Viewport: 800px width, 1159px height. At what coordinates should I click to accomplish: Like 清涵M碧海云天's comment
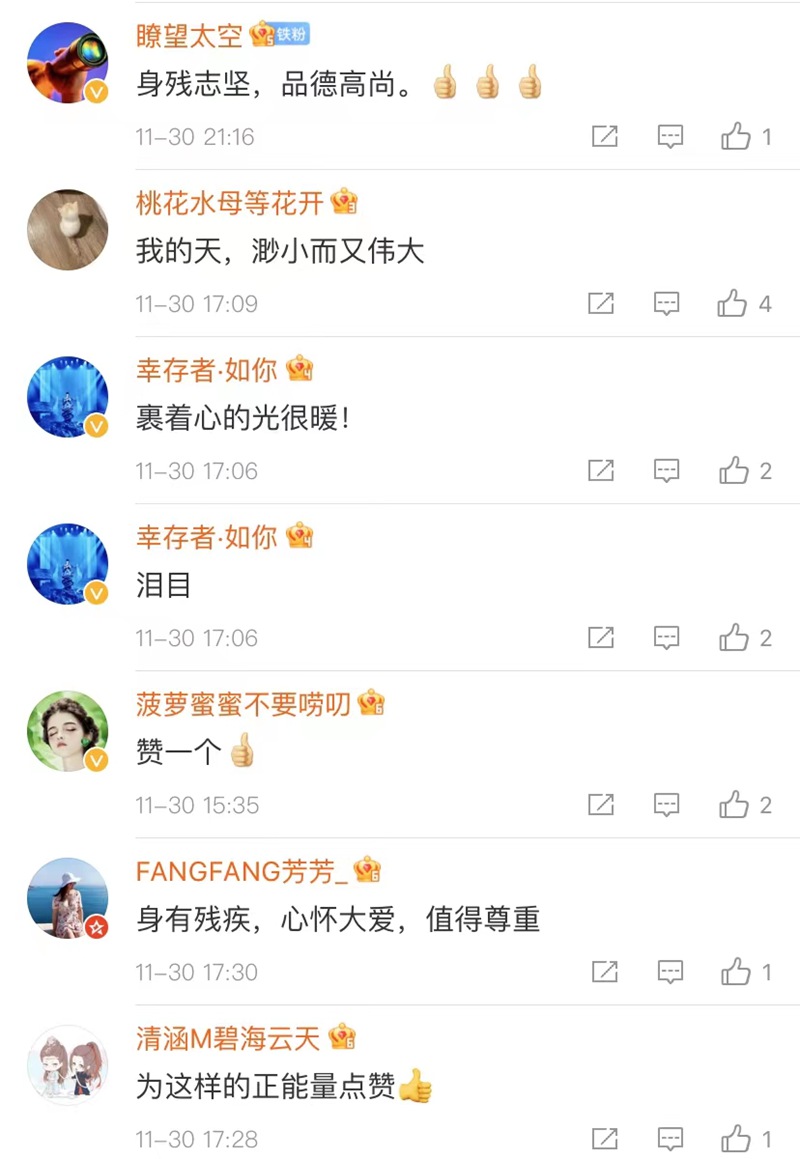pyautogui.click(x=736, y=1138)
